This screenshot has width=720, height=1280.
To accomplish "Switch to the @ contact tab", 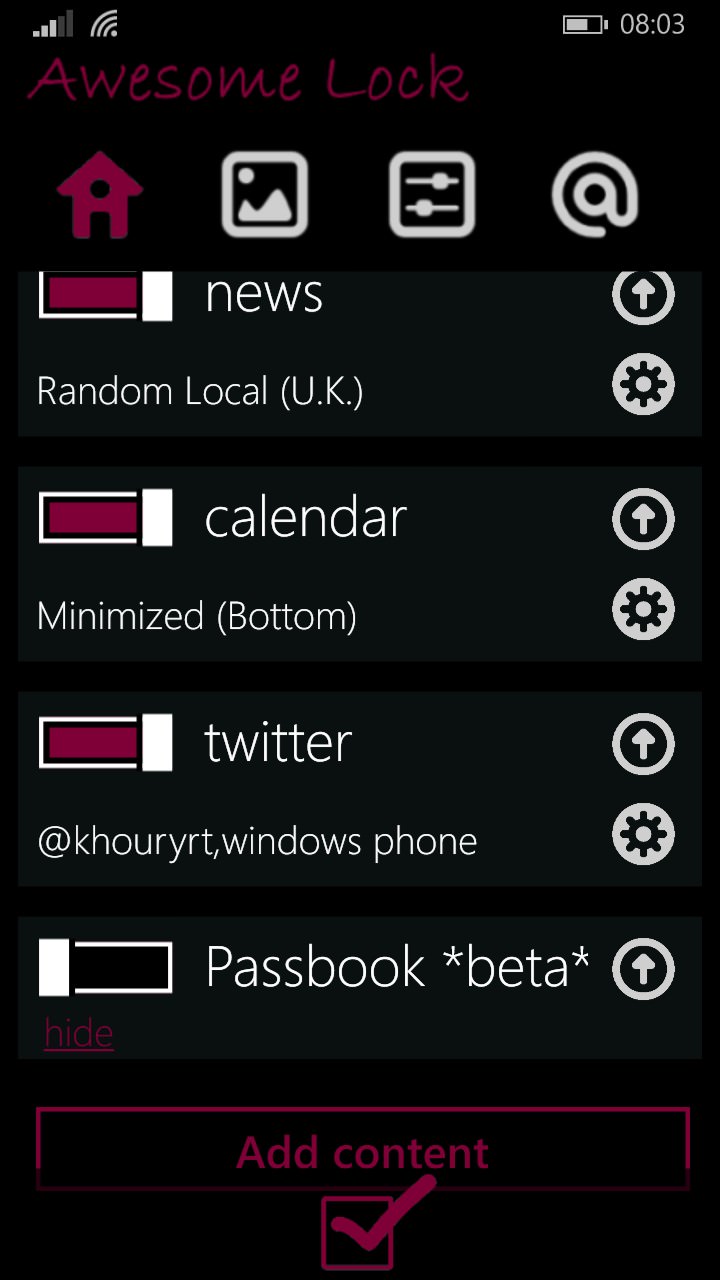I will [x=595, y=194].
